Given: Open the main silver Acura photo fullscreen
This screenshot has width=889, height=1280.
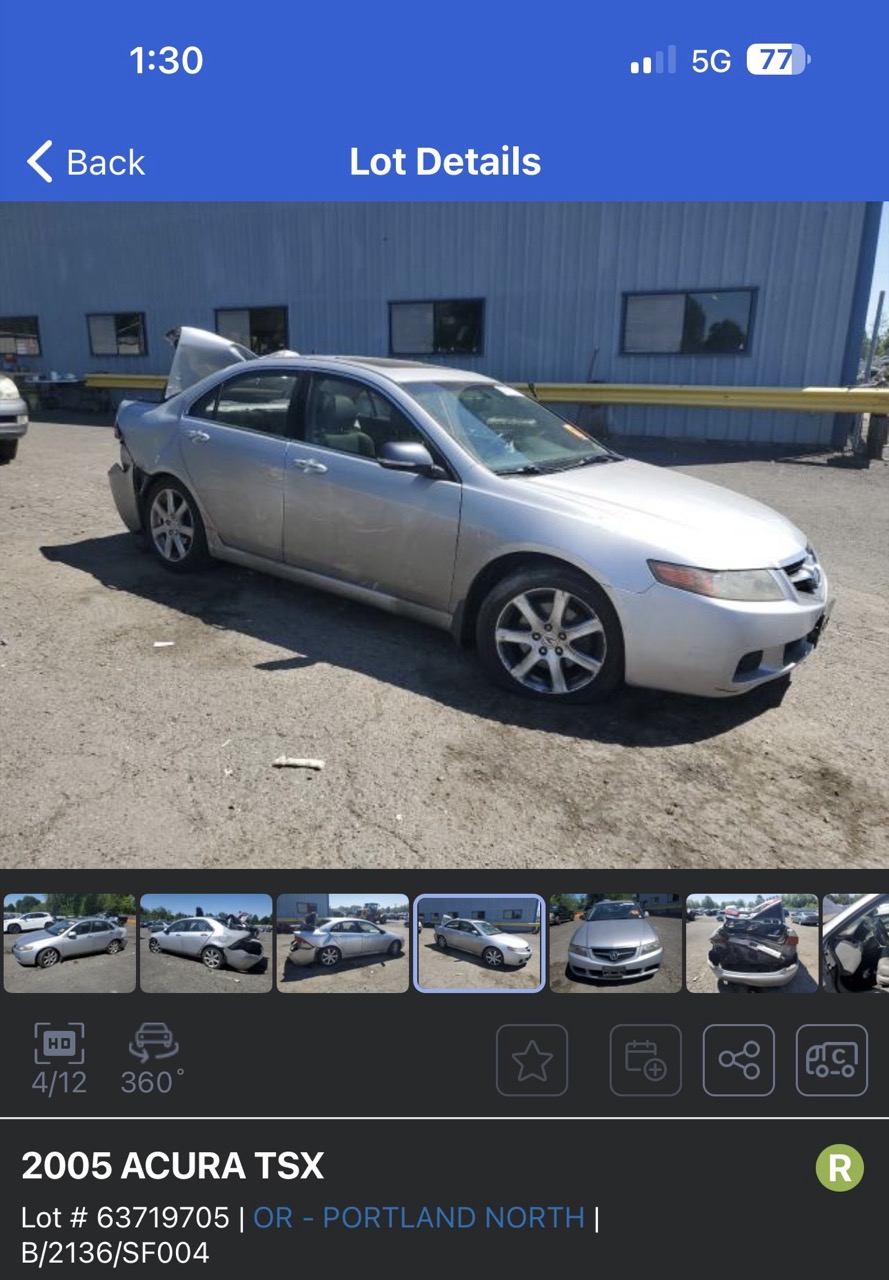Looking at the screenshot, I should 444,535.
